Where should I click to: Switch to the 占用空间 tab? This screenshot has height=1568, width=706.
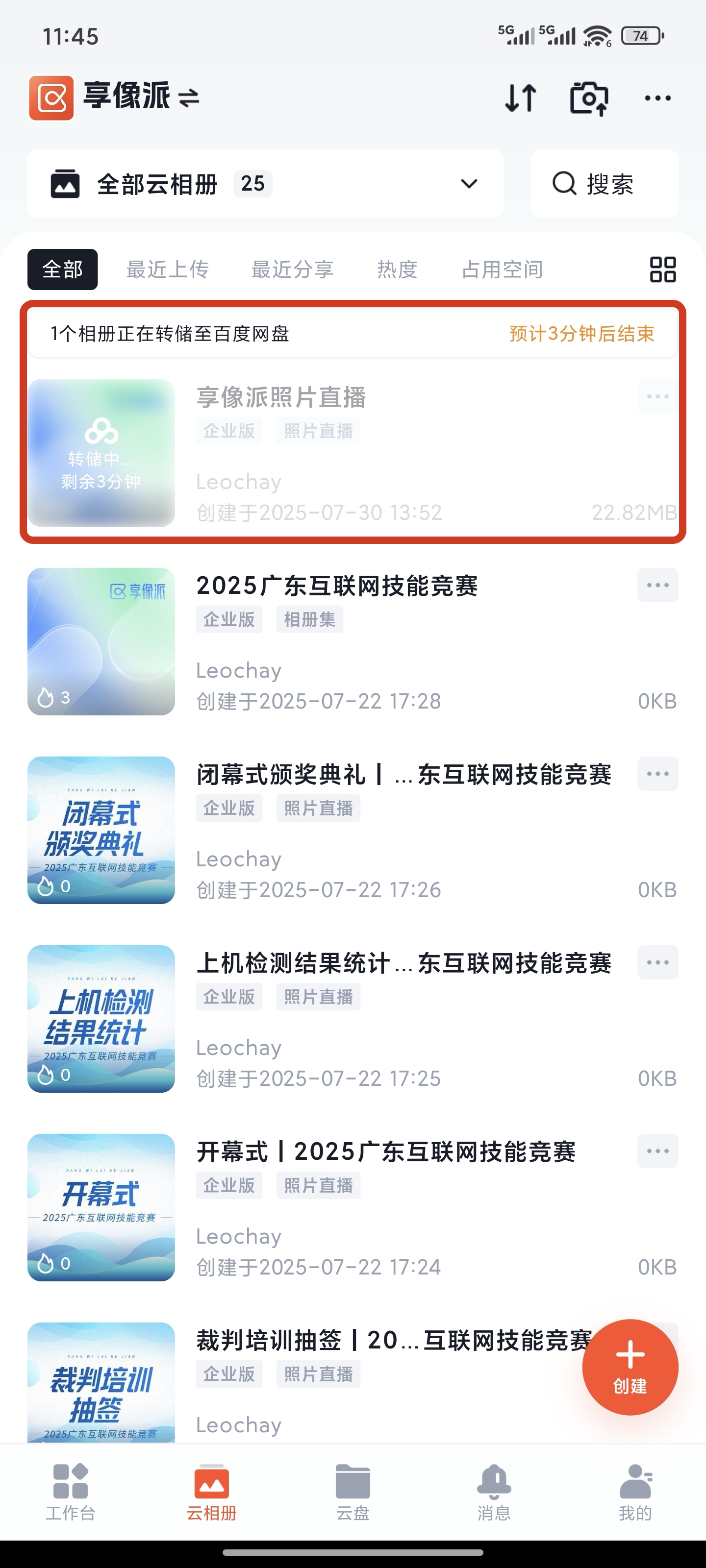[503, 269]
